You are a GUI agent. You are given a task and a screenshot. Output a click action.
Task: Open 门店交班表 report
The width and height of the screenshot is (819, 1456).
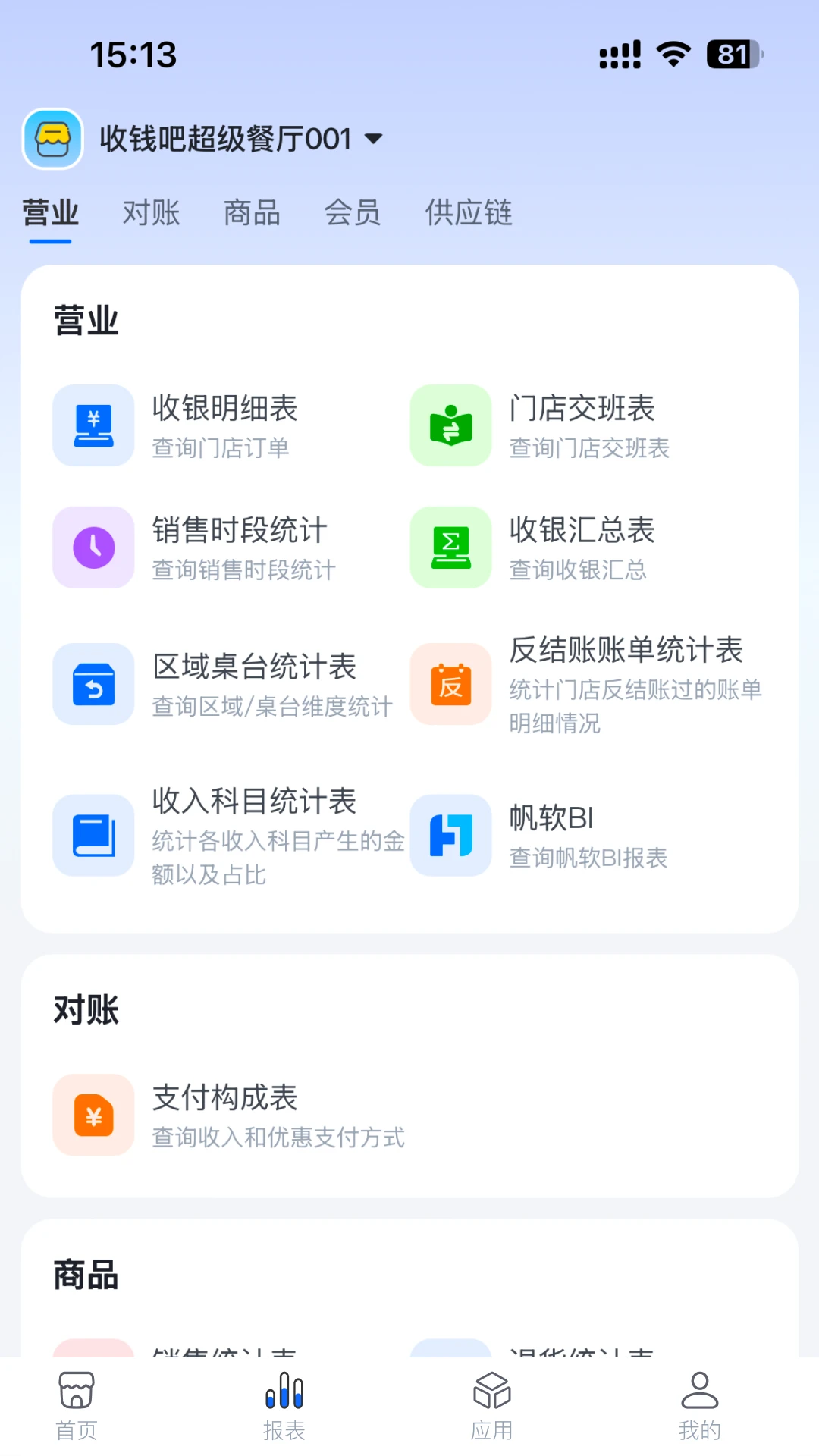(x=582, y=425)
